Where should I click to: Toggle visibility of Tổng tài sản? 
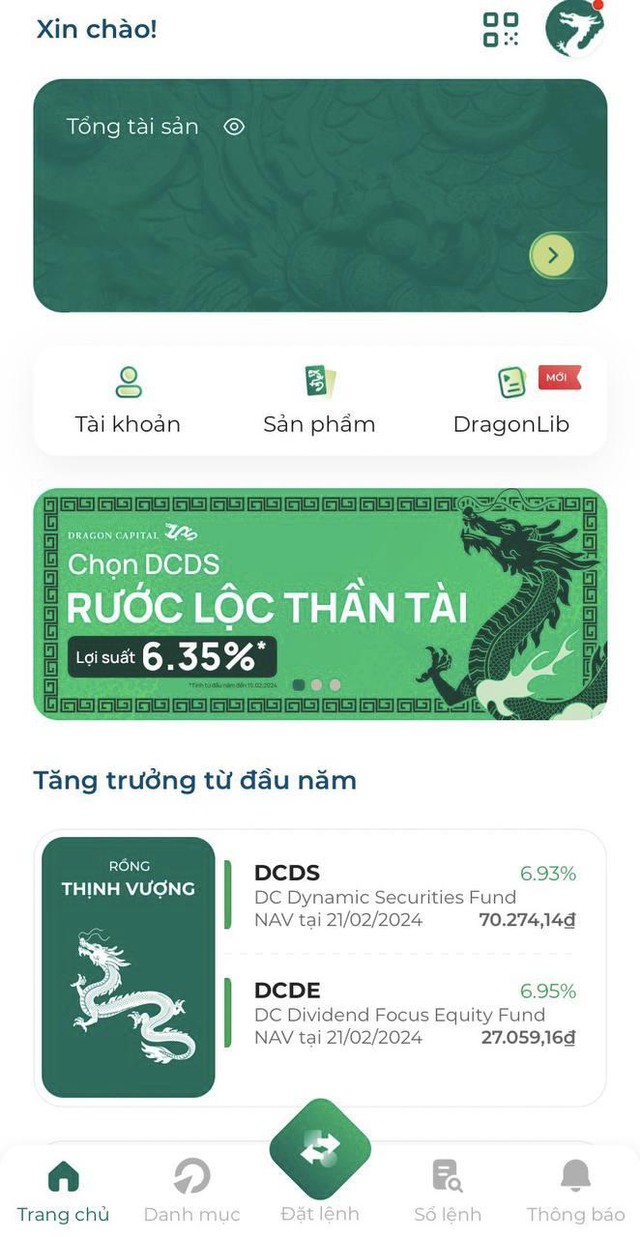(x=234, y=127)
